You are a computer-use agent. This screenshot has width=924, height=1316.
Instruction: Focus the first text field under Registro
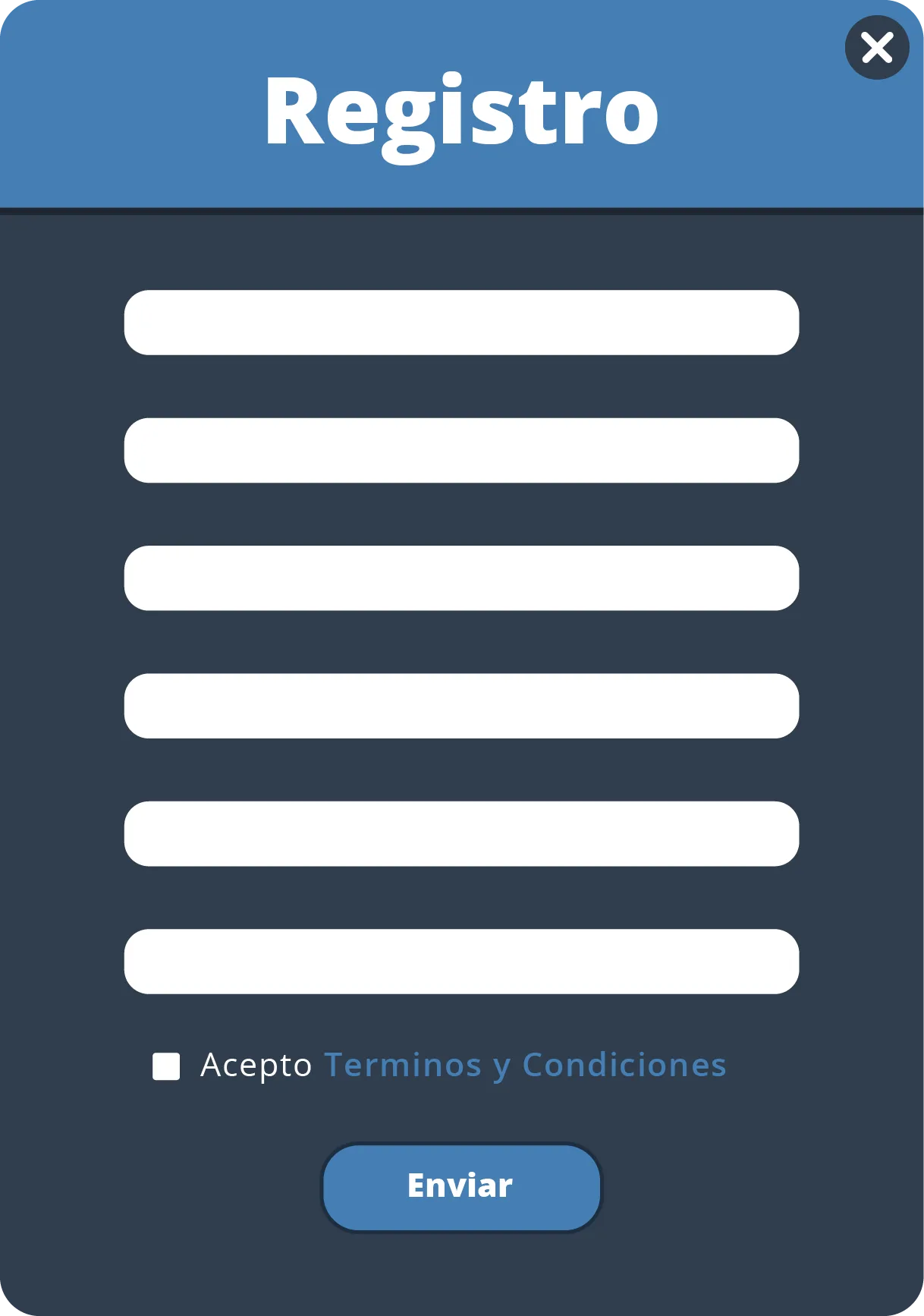tap(461, 323)
